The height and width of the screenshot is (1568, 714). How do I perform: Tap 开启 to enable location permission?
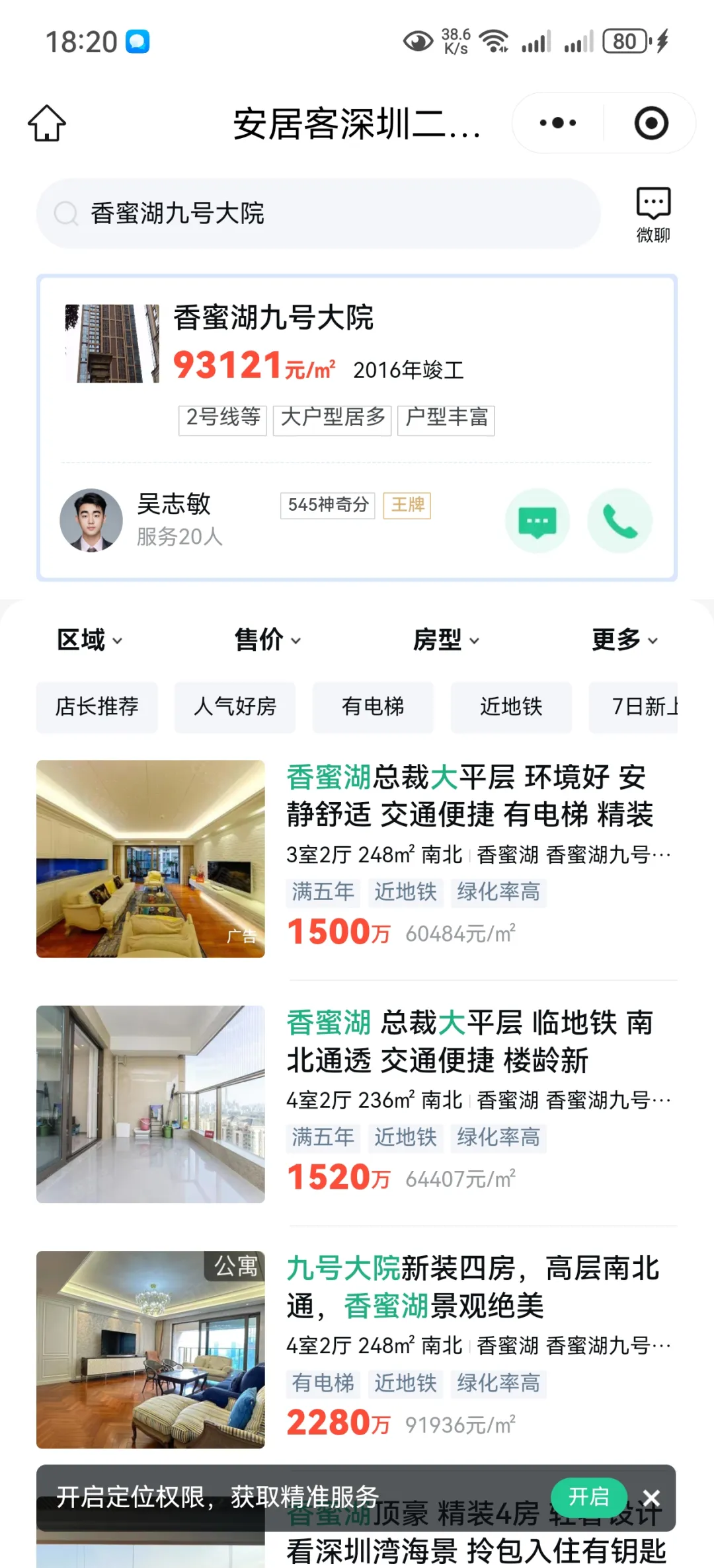588,1497
